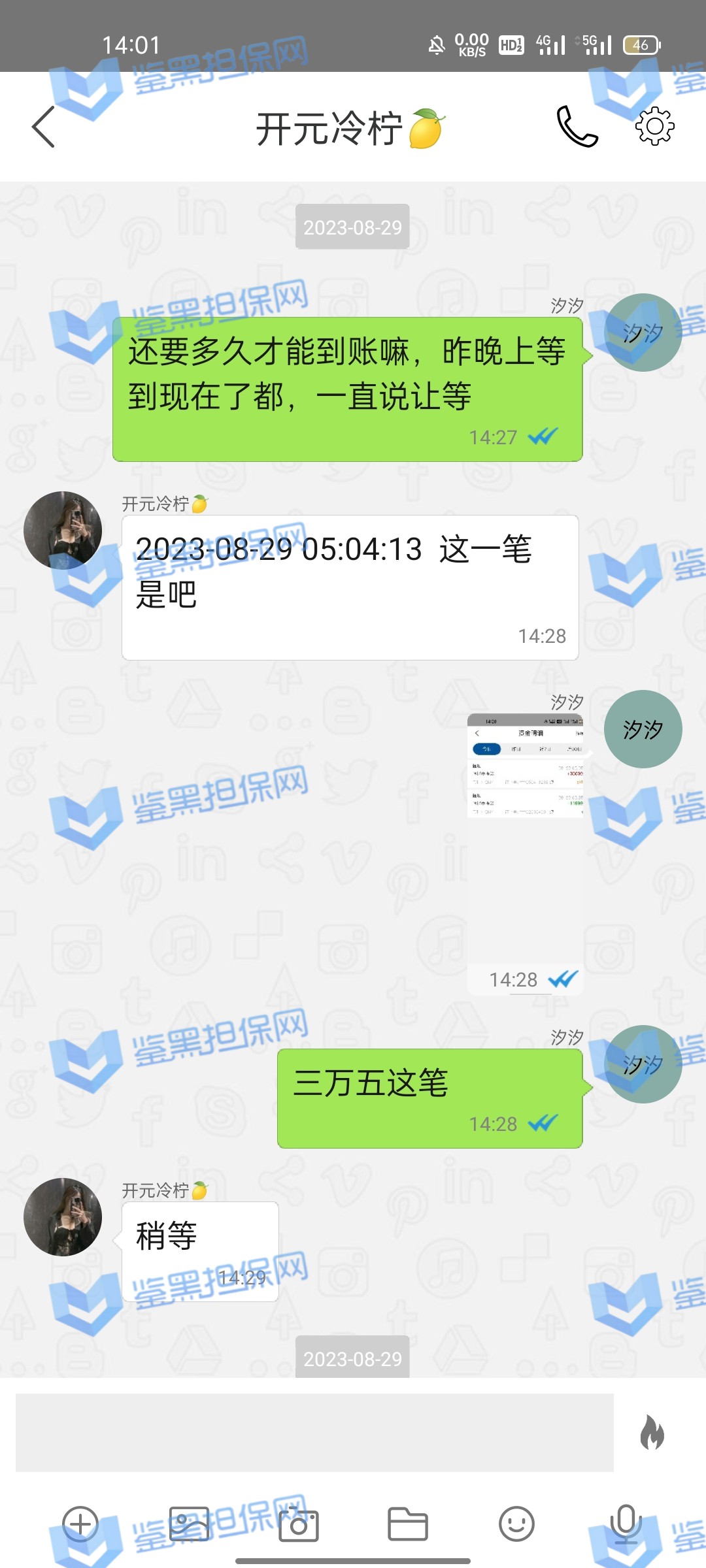Open the plus attachment menu
This screenshot has width=706, height=1568.
pos(80,1524)
